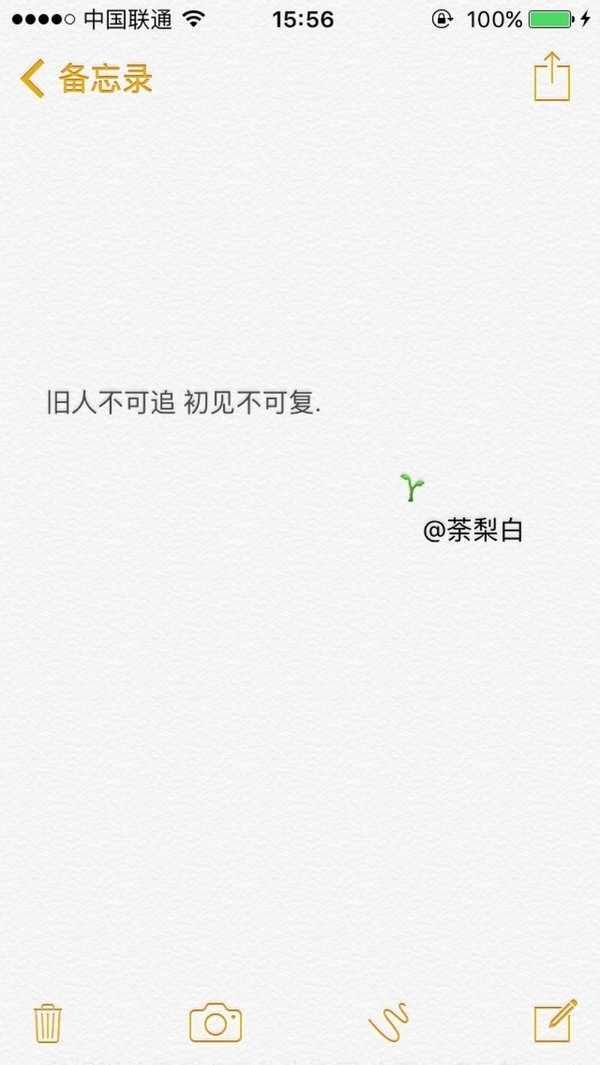Delete this note with the trash icon
The height and width of the screenshot is (1065, 600).
click(x=48, y=1023)
